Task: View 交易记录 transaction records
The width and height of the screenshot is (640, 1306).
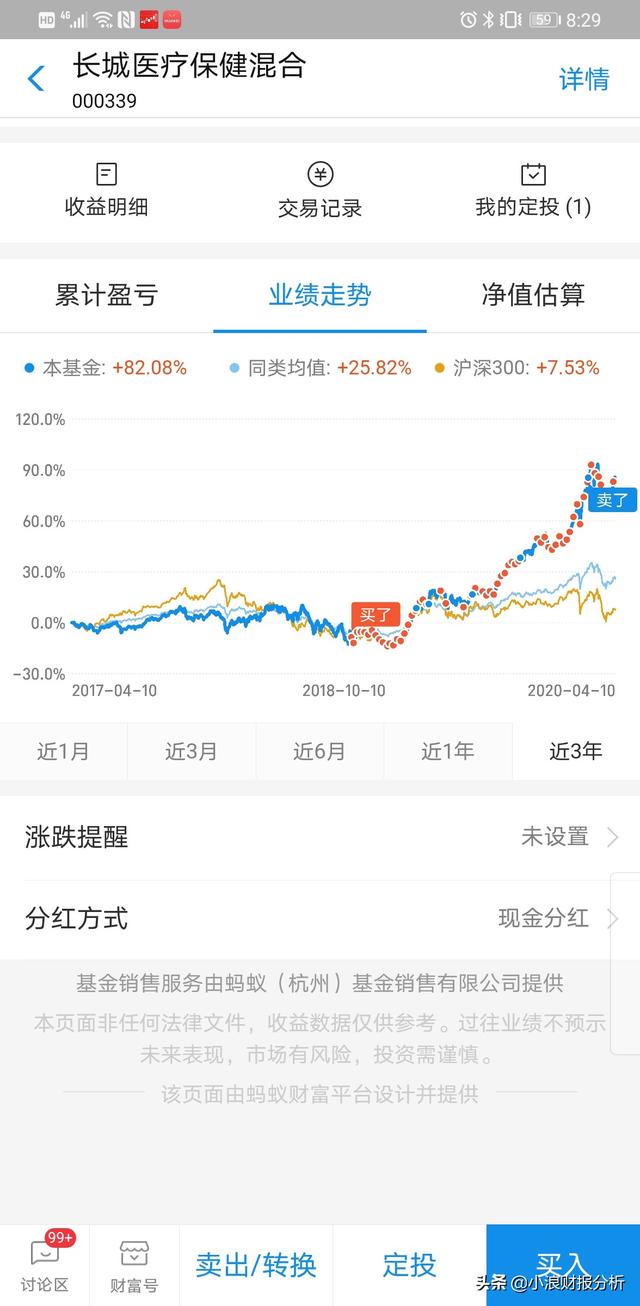Action: [x=320, y=191]
